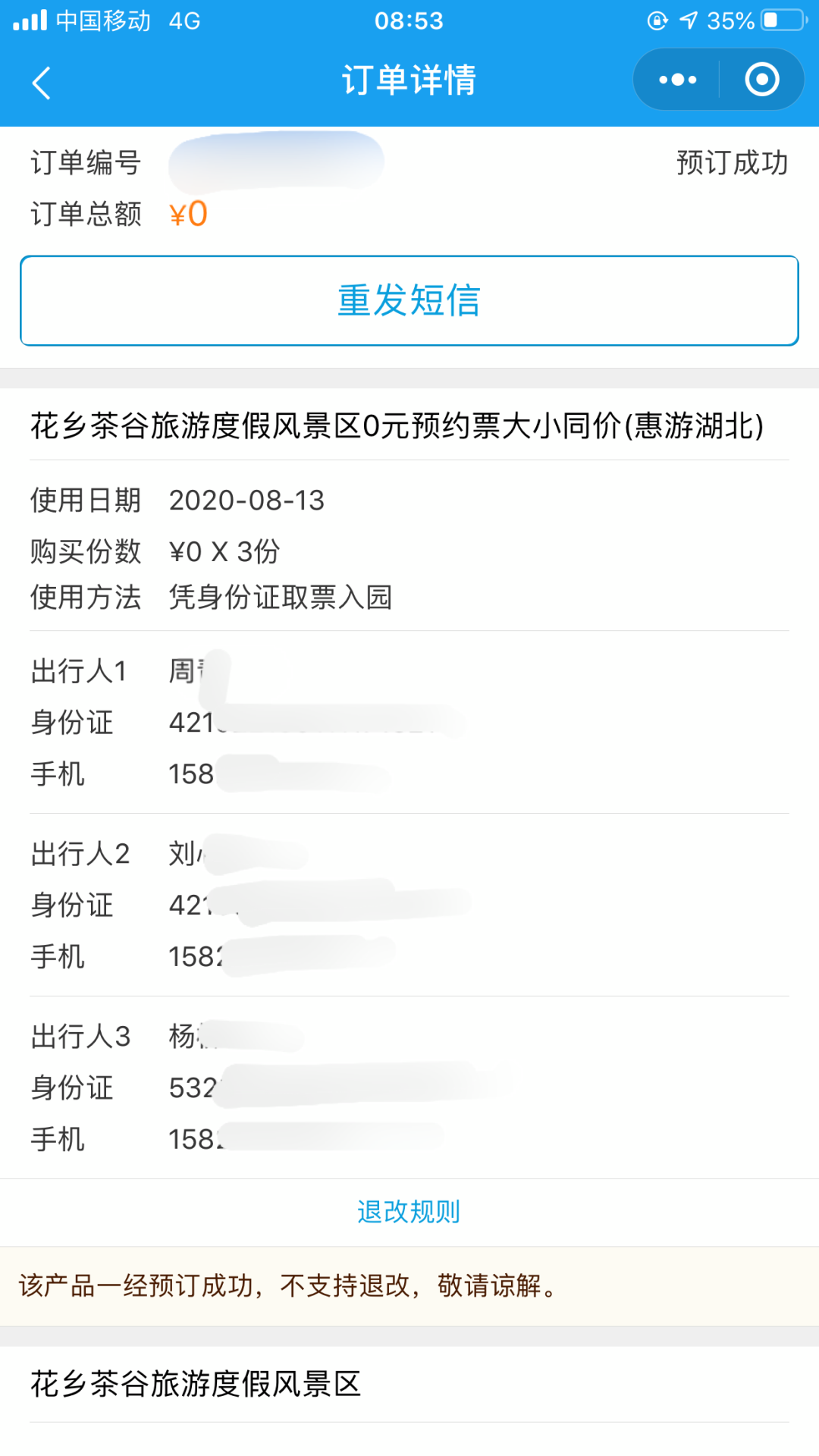Open the mini program more options menu
Screen dimensions: 819x1456
tap(677, 80)
